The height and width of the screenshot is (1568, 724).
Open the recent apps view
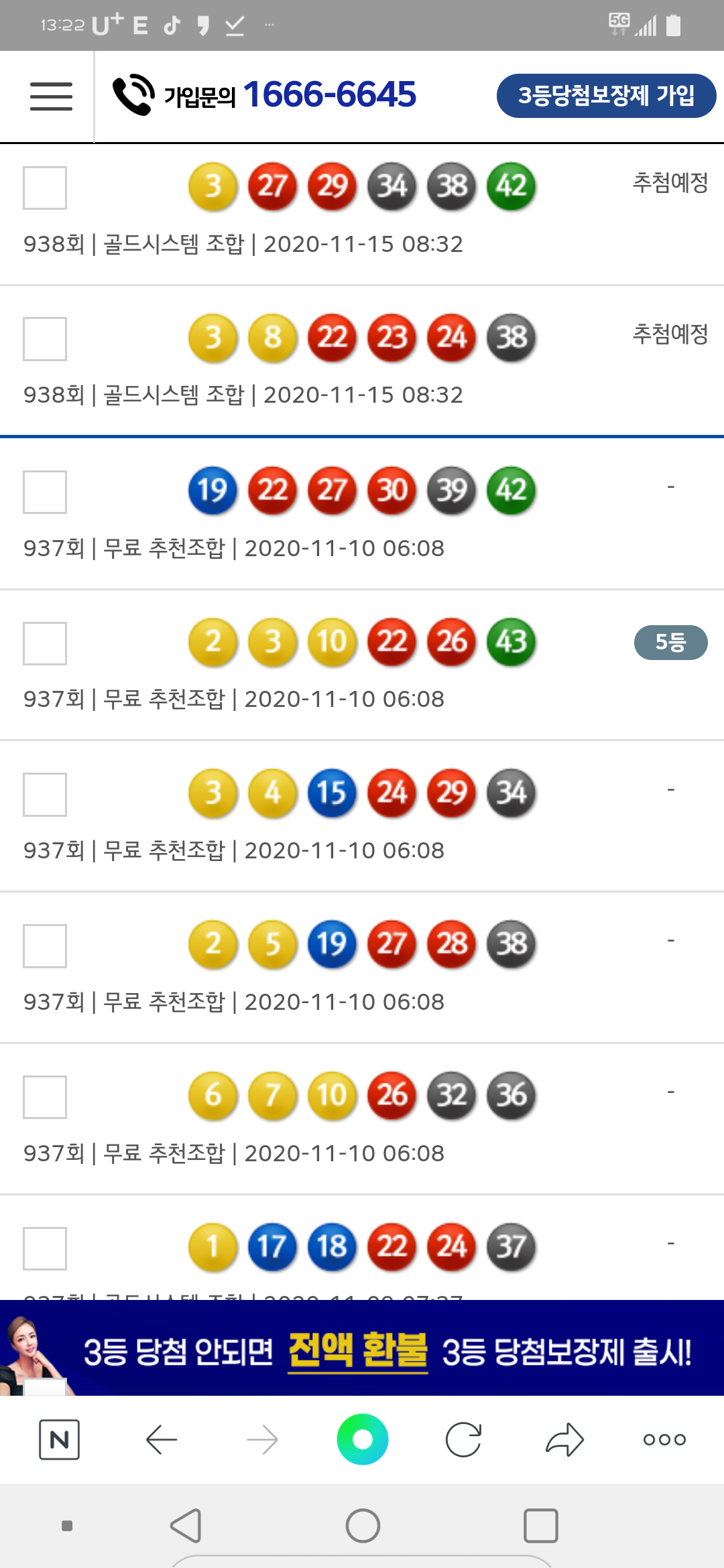pyautogui.click(x=540, y=1526)
